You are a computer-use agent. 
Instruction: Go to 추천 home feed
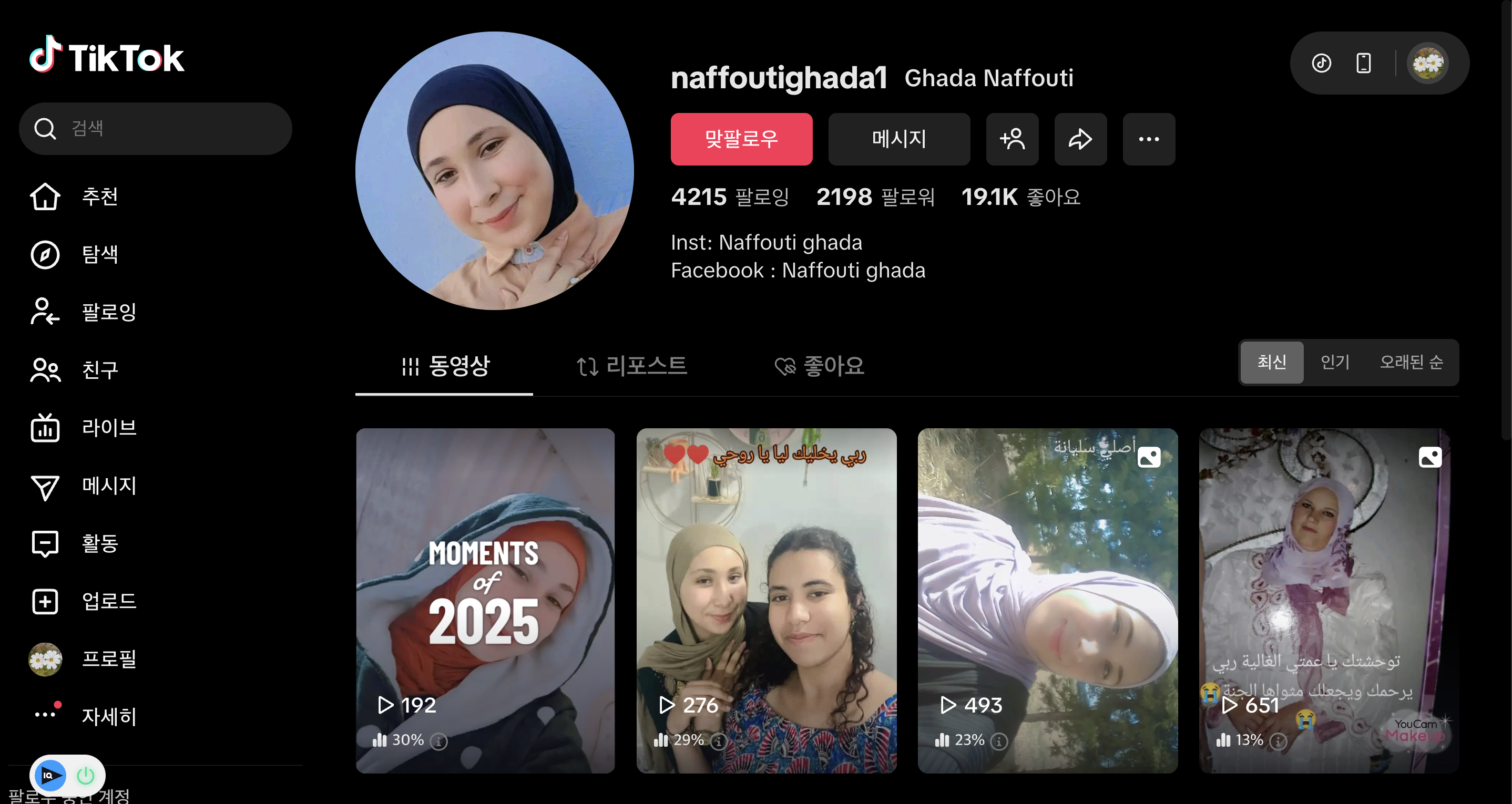tap(100, 197)
